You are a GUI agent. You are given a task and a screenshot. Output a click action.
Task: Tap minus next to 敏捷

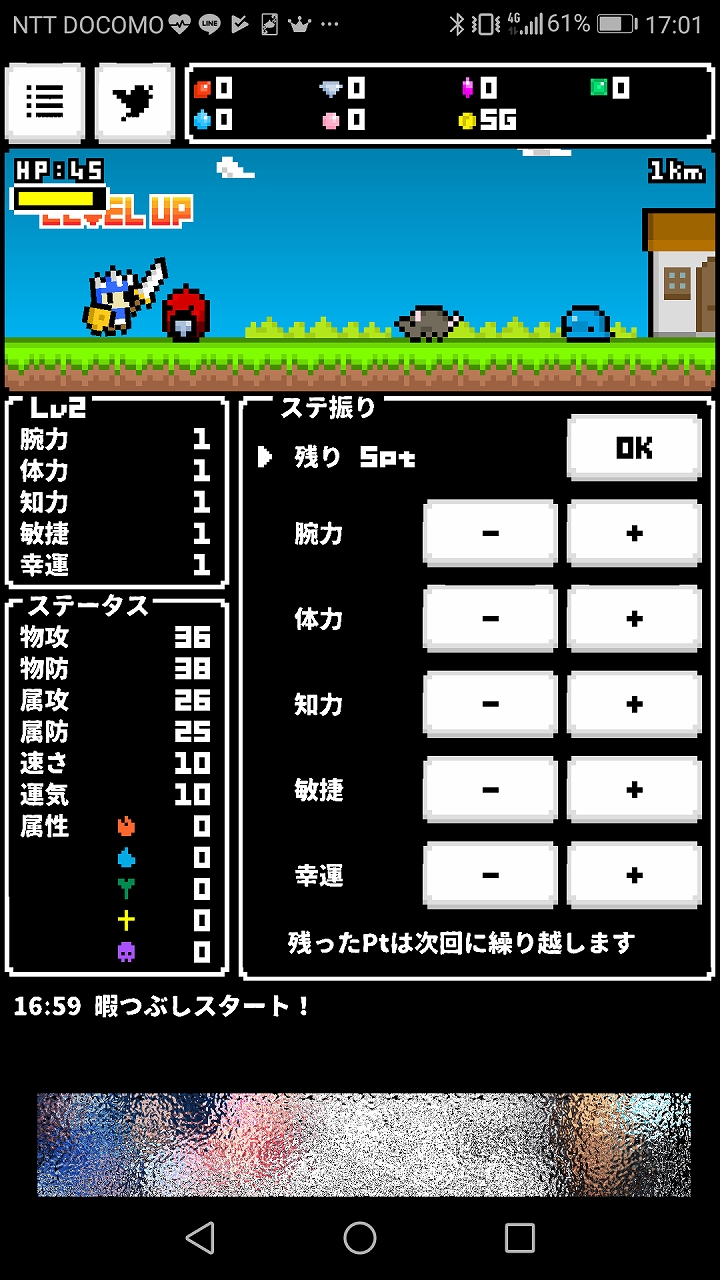(490, 790)
